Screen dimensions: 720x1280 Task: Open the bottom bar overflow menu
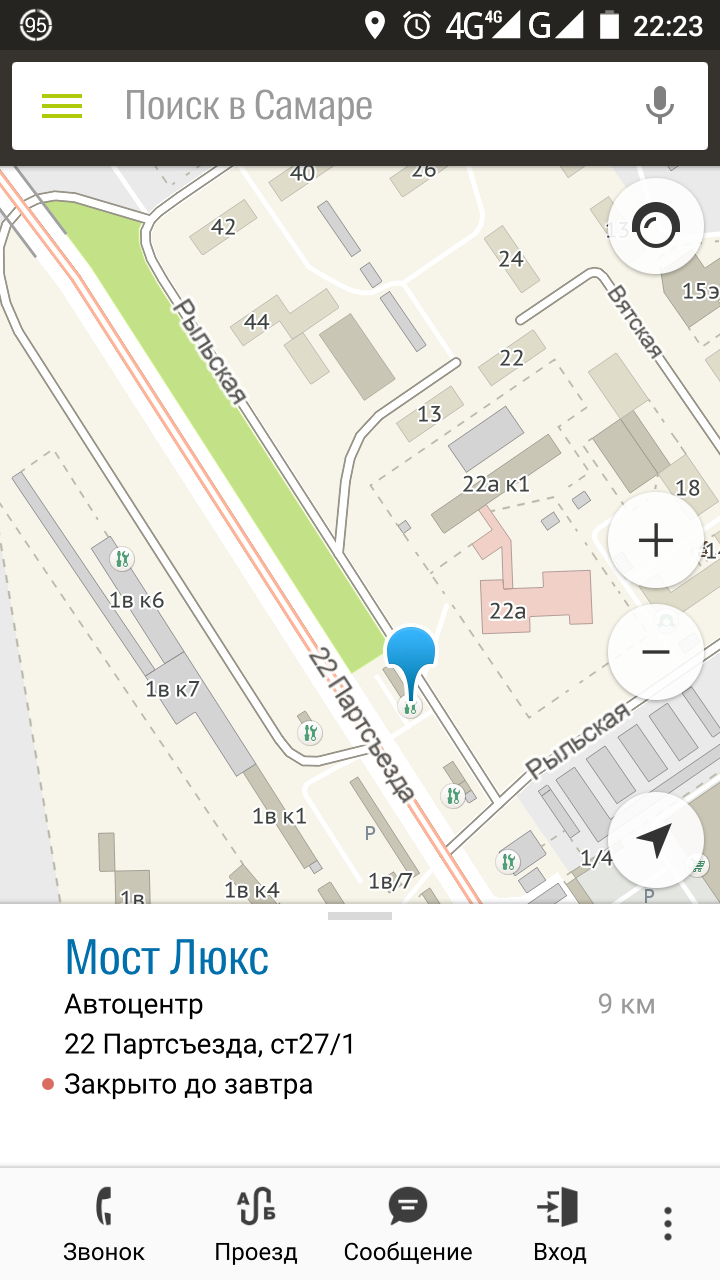(x=668, y=1223)
